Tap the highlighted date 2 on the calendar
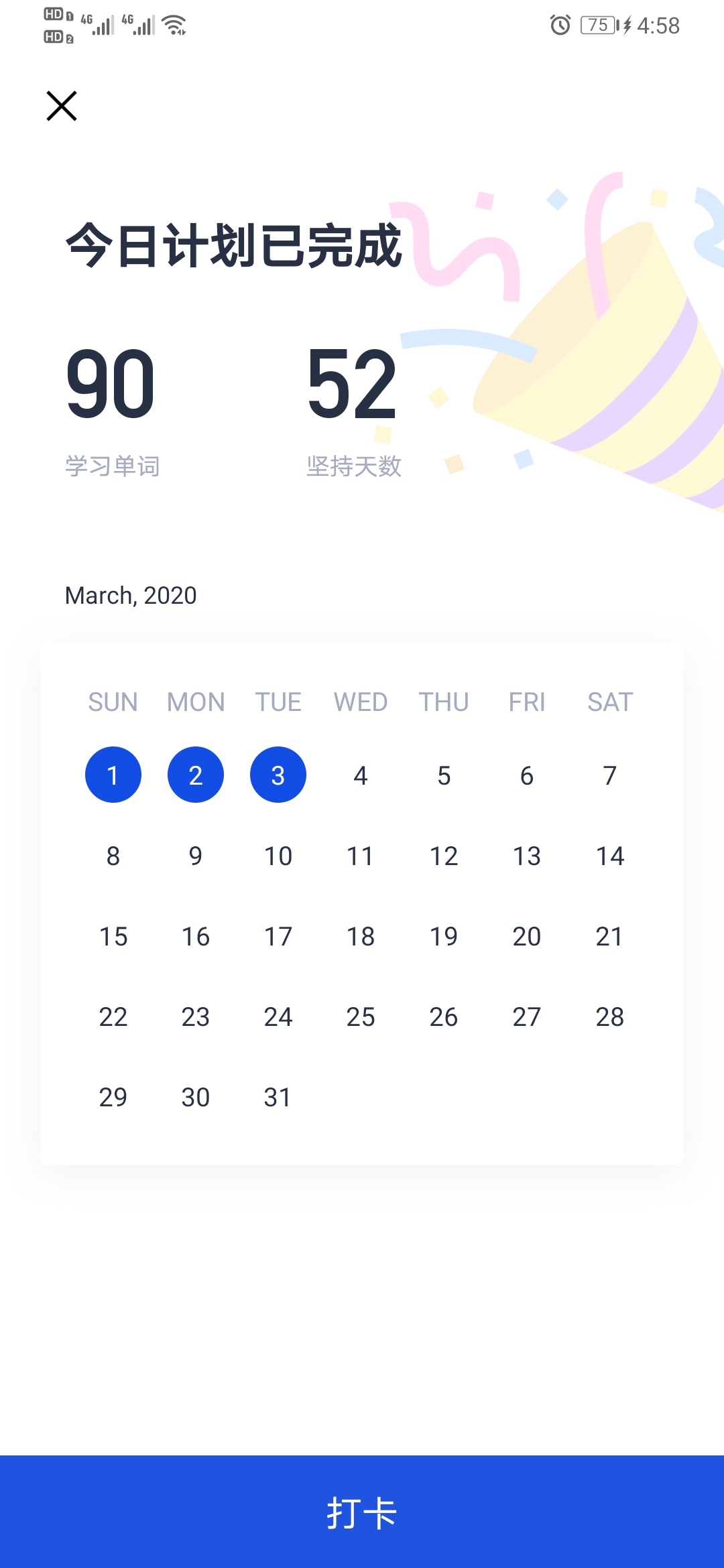Image resolution: width=724 pixels, height=1568 pixels. pyautogui.click(x=195, y=775)
